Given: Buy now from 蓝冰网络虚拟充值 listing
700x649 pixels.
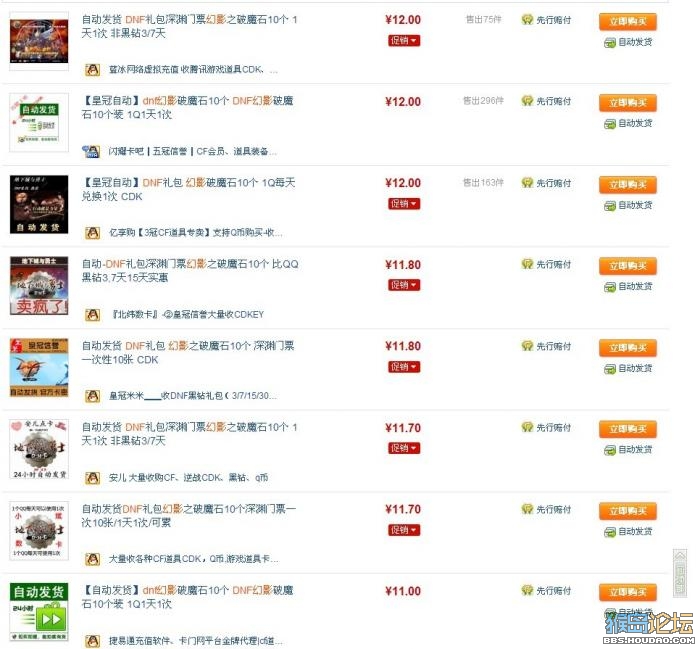Looking at the screenshot, I should tap(627, 20).
